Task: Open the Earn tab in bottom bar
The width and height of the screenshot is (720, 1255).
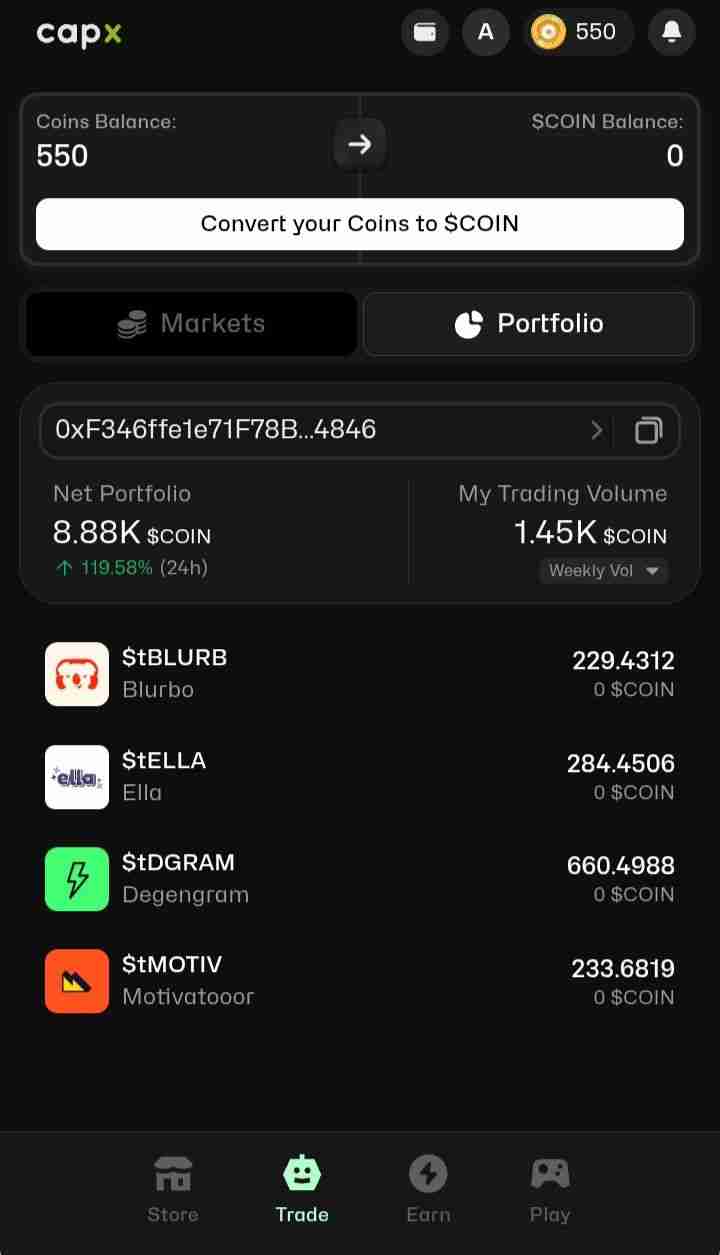Action: [428, 1190]
